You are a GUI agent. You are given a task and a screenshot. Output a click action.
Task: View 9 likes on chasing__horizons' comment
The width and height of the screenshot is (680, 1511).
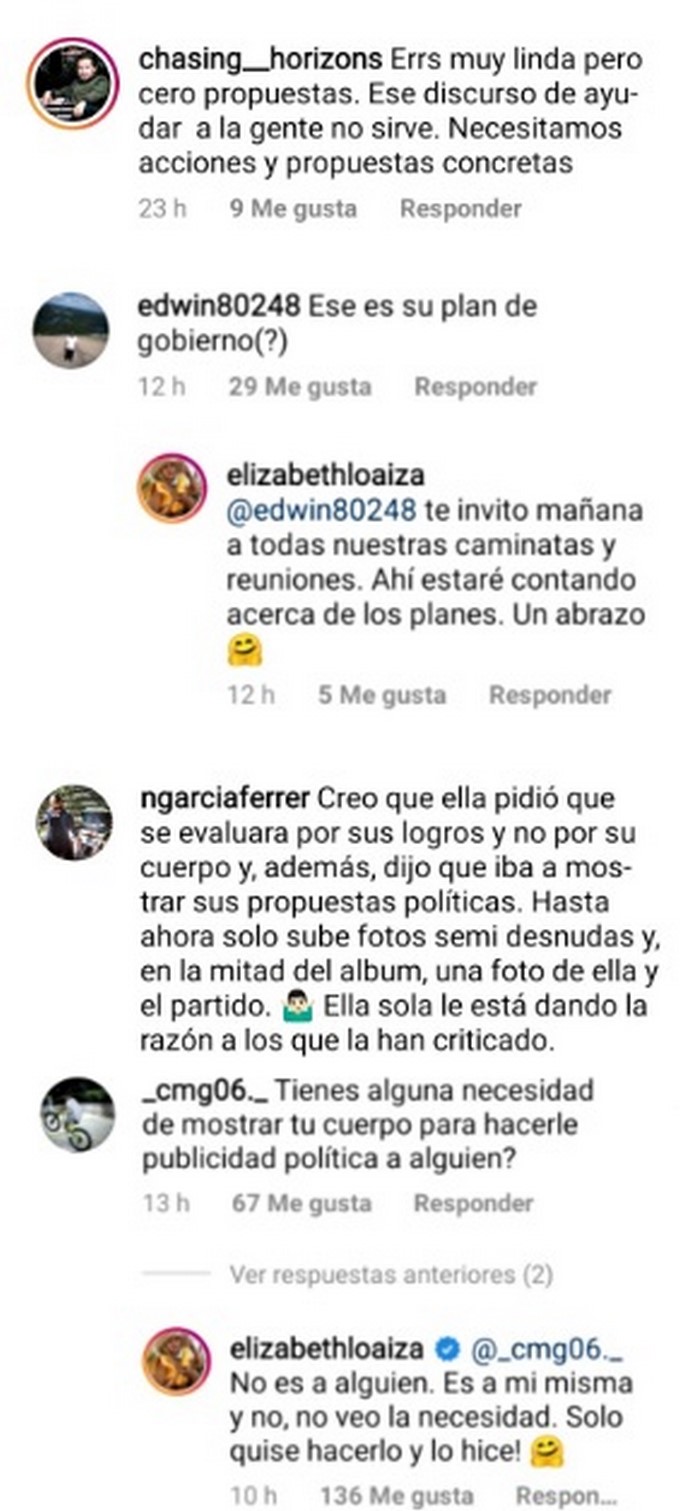point(292,209)
